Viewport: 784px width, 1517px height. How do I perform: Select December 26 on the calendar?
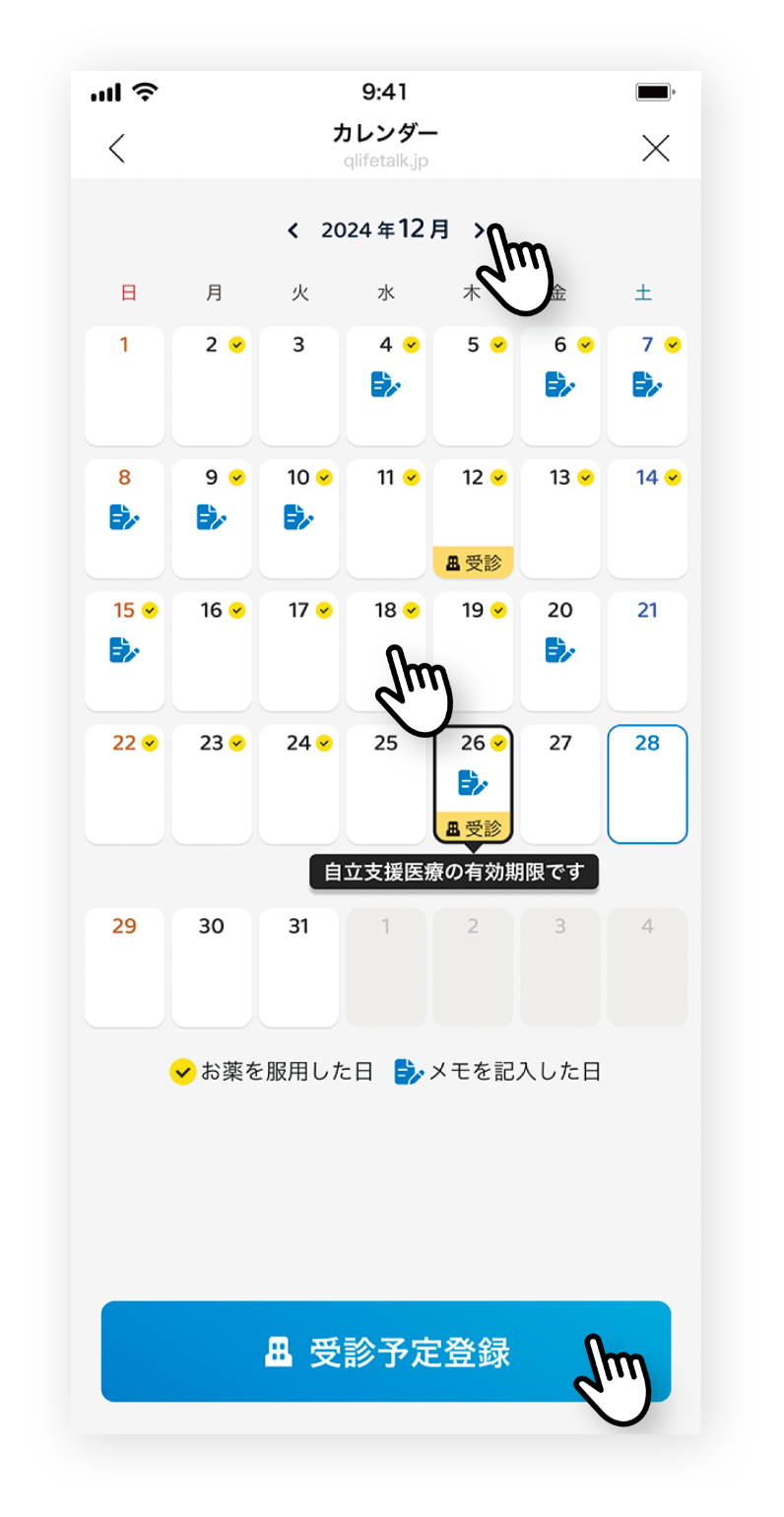(x=473, y=783)
